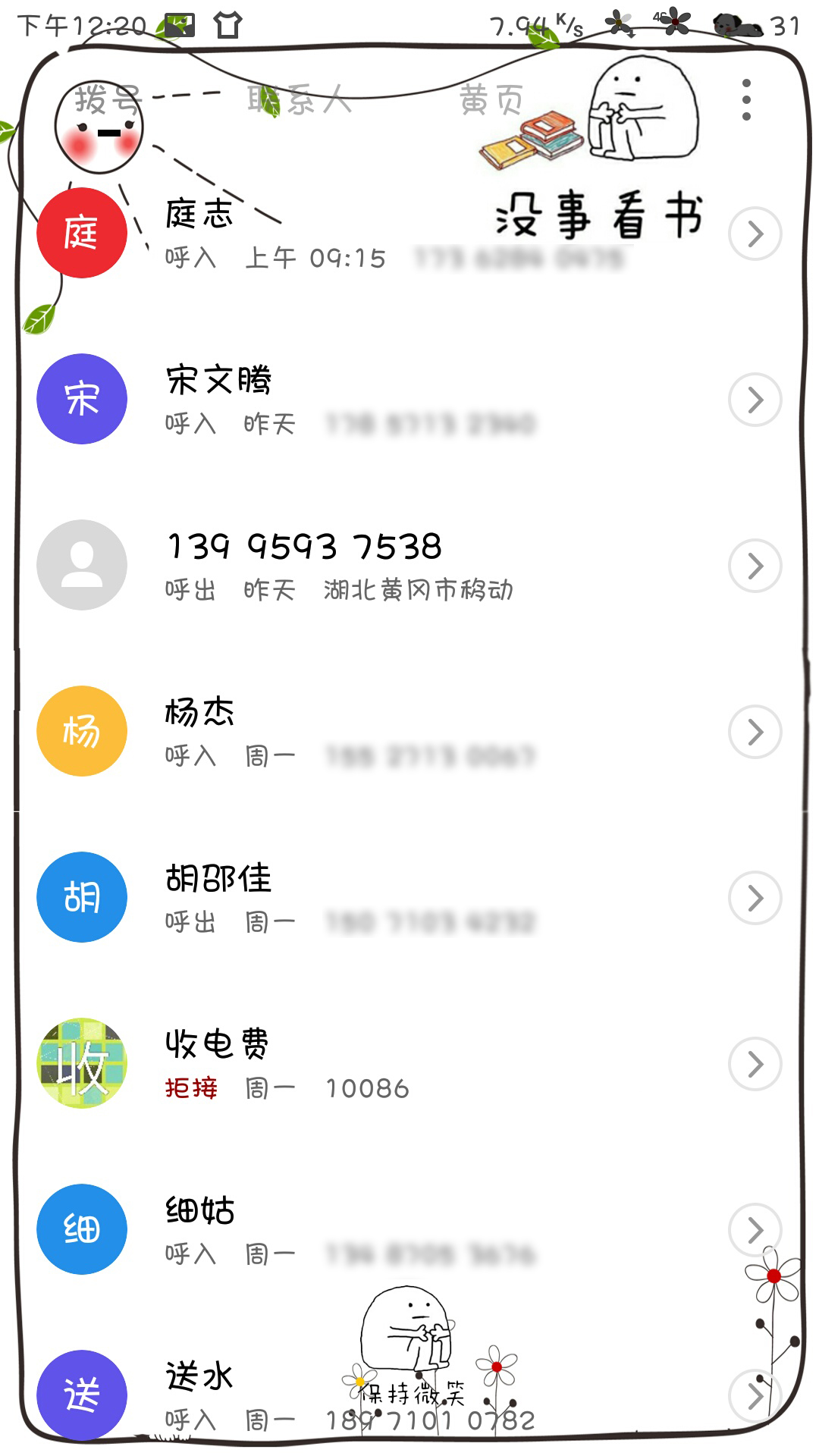Open the 黄页 tab

point(491,99)
